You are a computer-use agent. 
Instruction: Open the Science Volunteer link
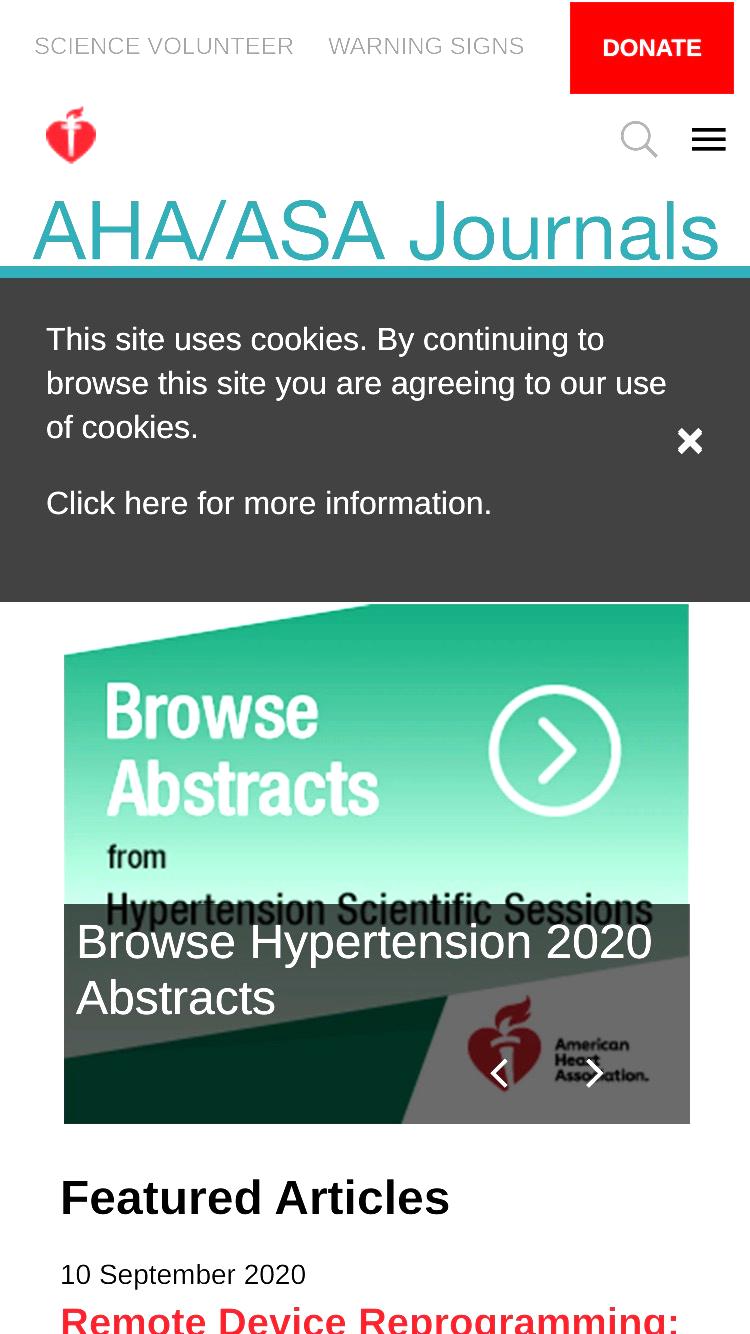tap(164, 46)
